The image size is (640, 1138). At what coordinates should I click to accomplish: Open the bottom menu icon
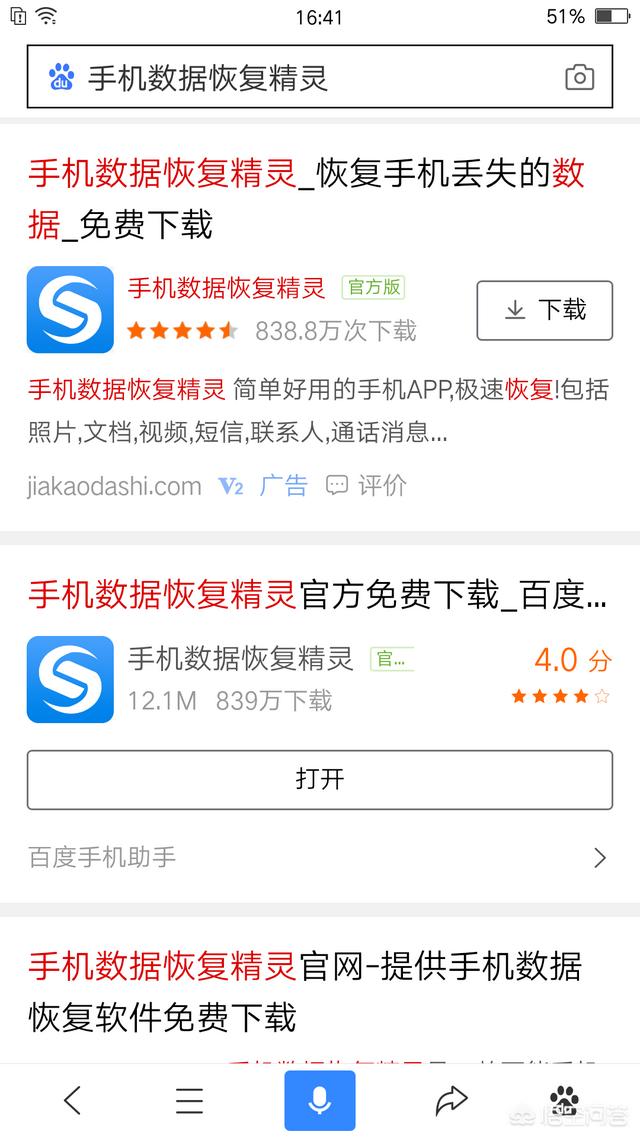pos(189,1101)
